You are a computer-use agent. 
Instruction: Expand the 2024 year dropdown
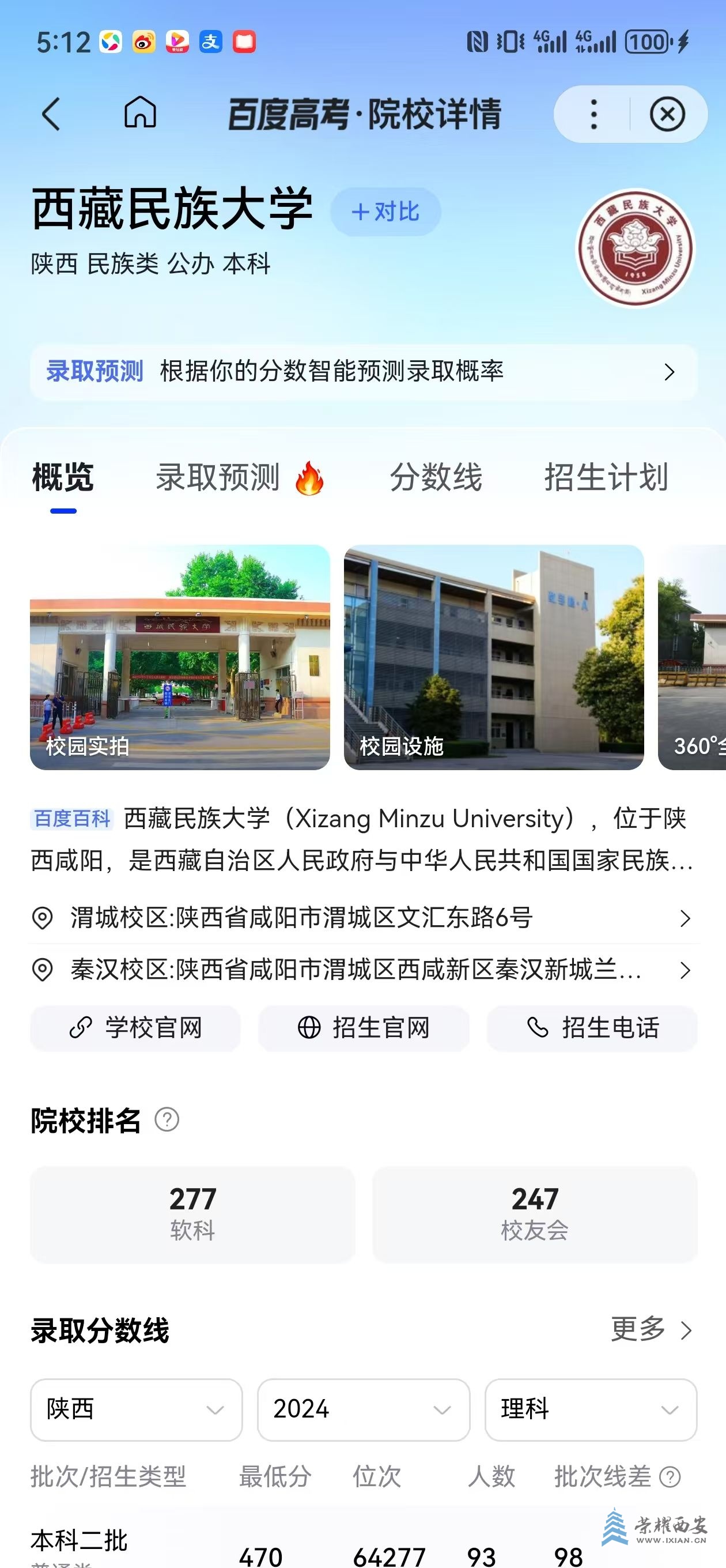pos(364,1409)
